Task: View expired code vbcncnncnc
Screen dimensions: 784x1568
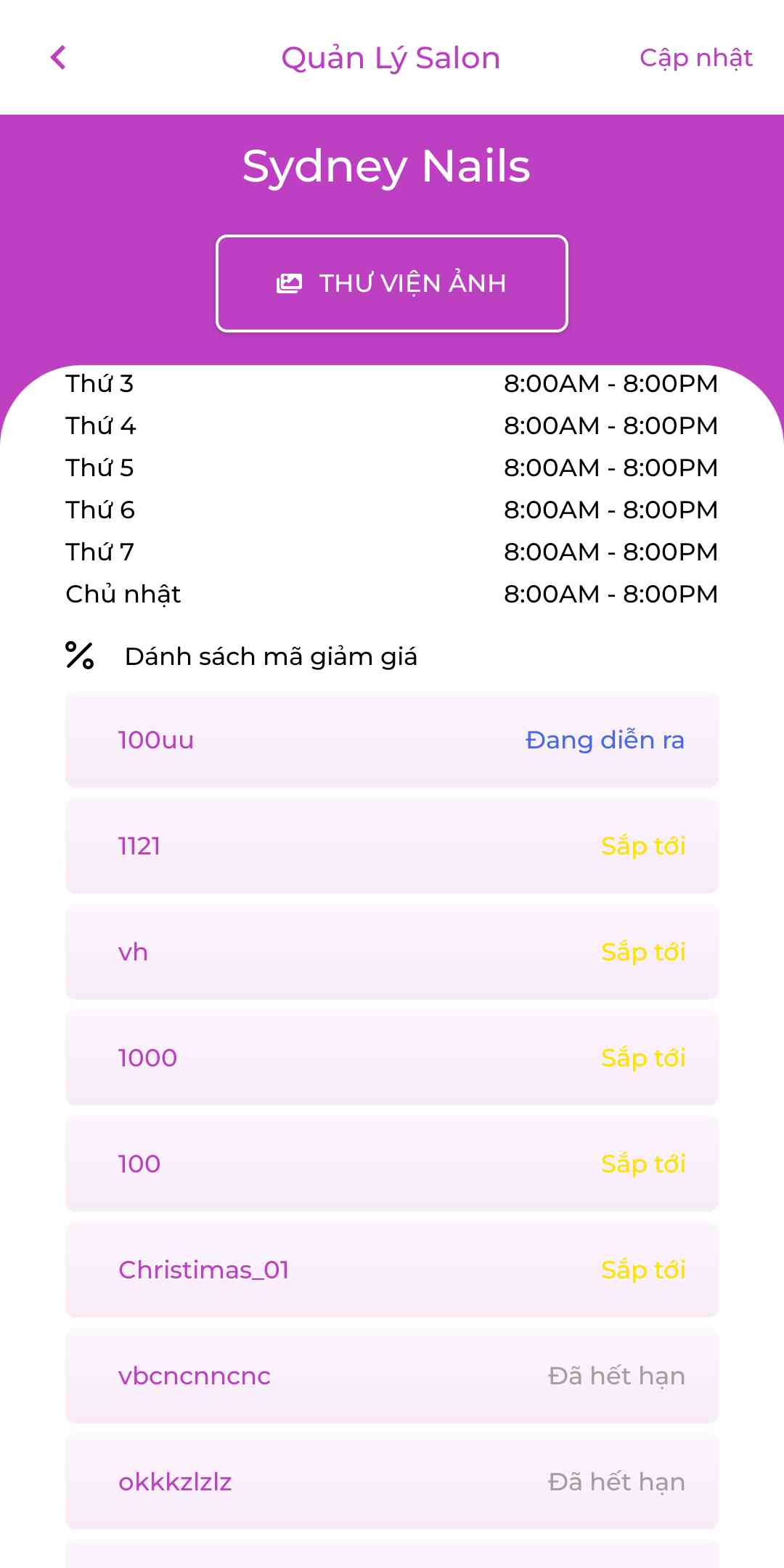Action: [x=392, y=1376]
